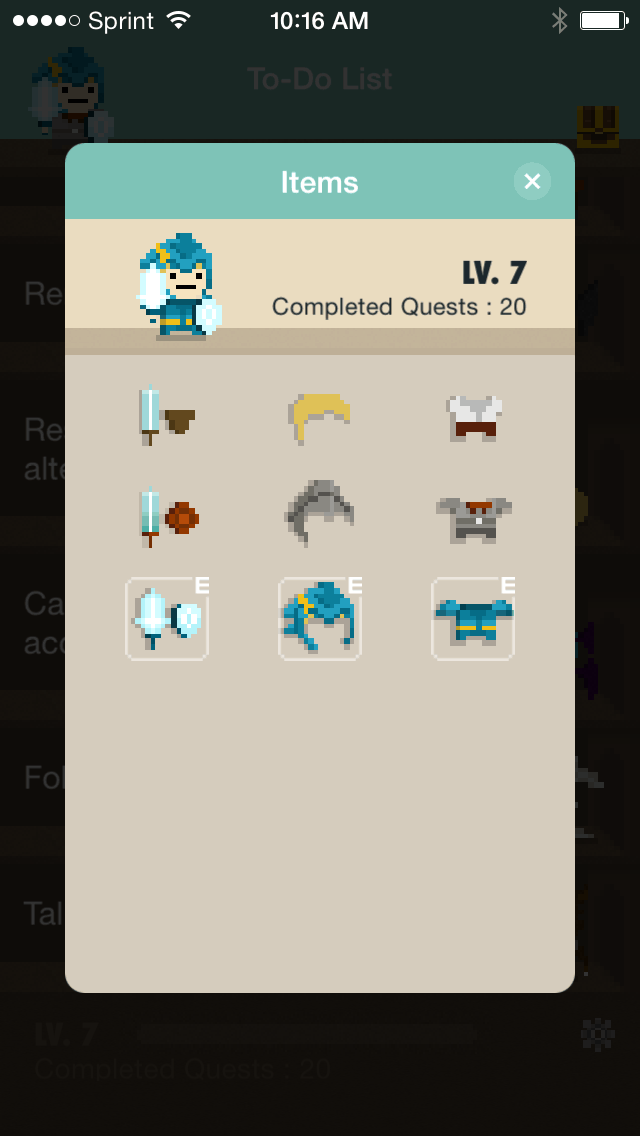Select the sword with brown shield
Viewport: 640px width, 1136px height.
pos(167,415)
